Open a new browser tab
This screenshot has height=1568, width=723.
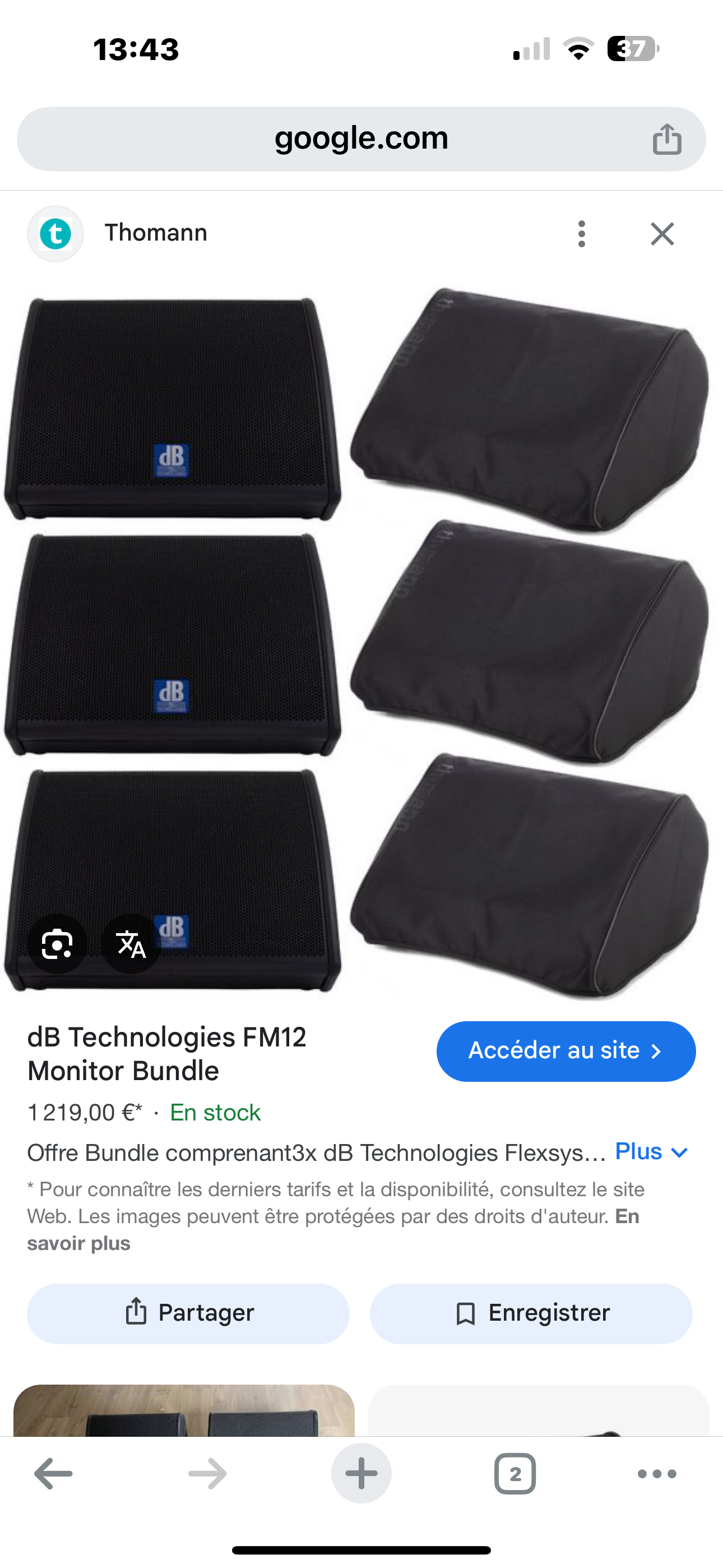pos(361,1474)
